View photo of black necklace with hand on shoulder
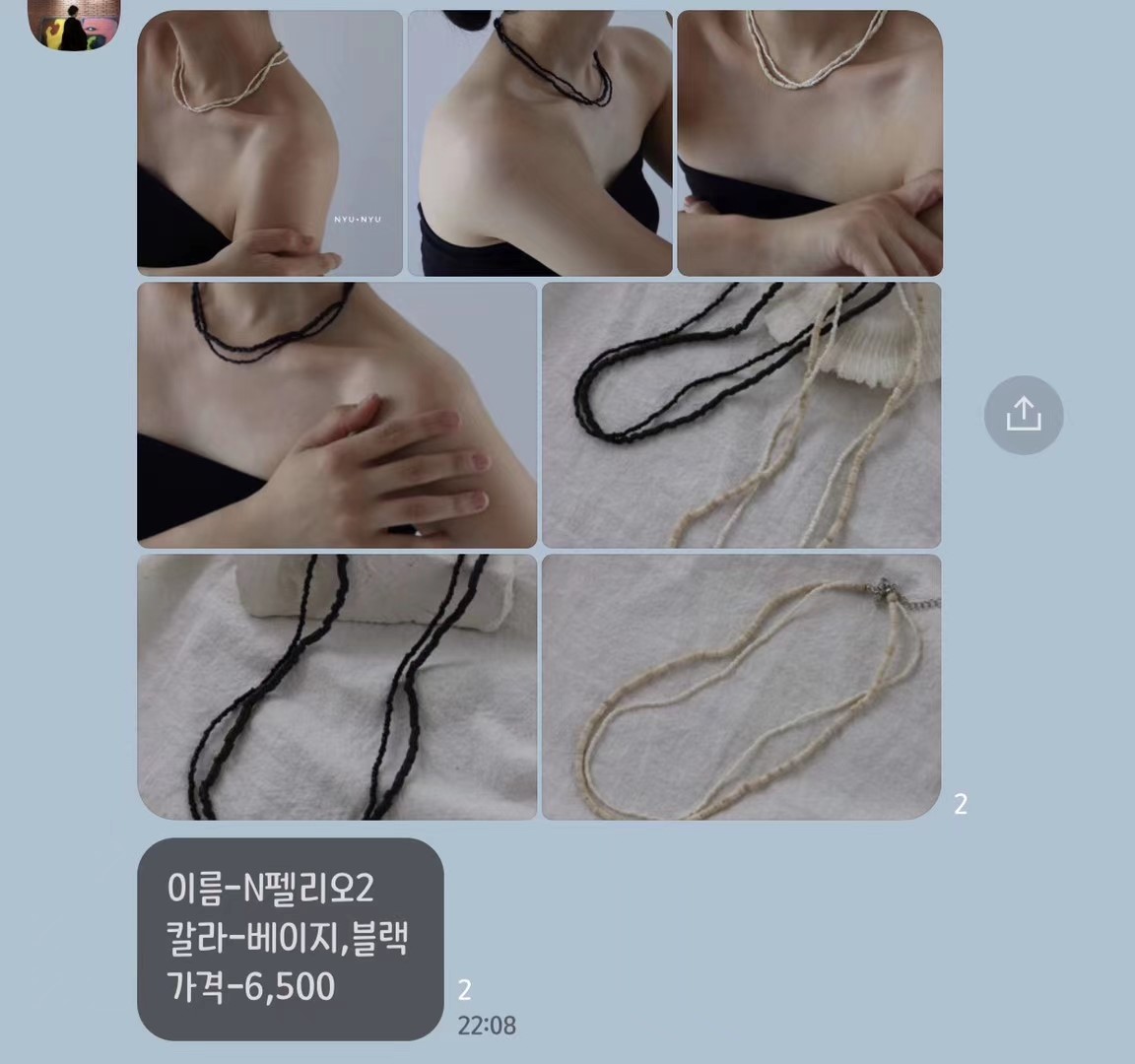The image size is (1135, 1064). coord(337,415)
